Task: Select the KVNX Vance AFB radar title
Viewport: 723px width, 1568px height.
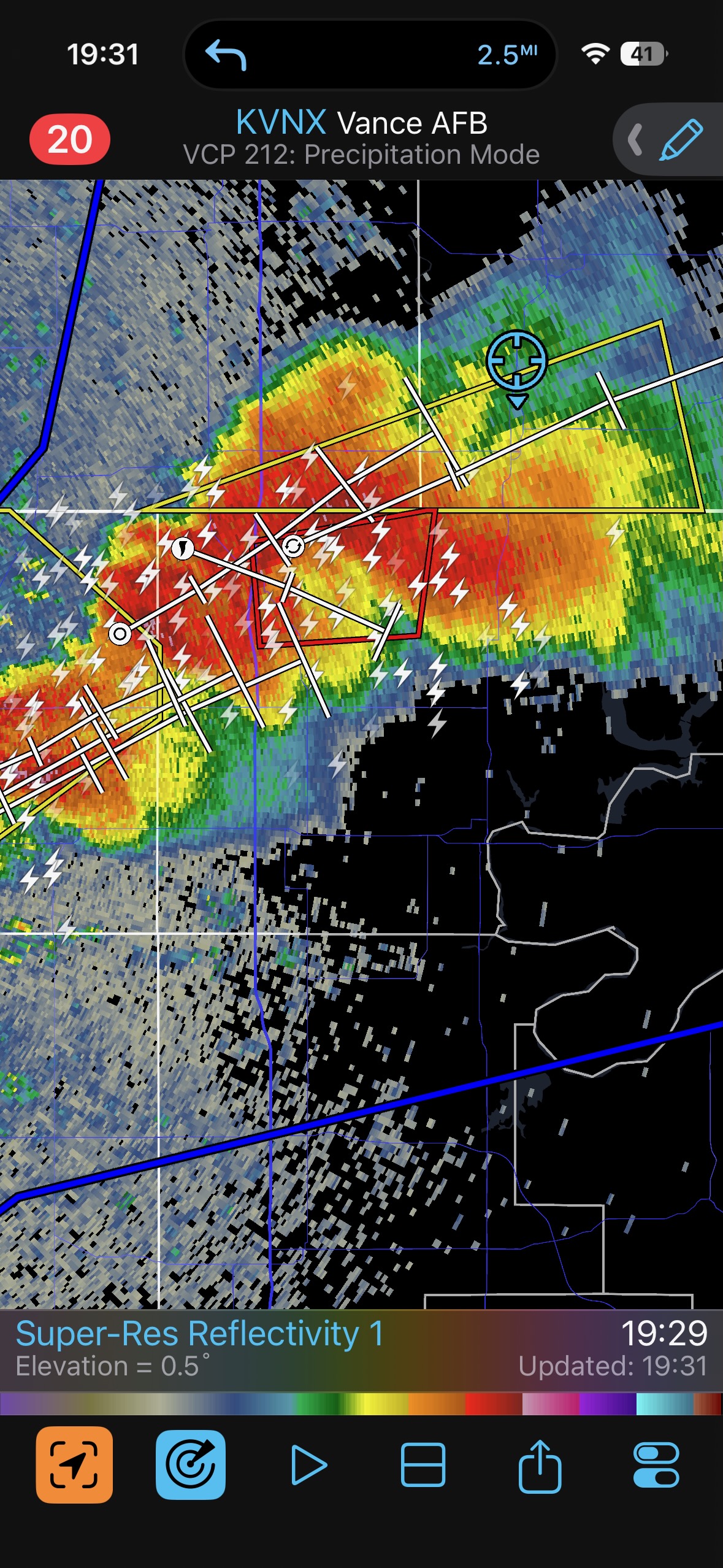Action: [362, 123]
